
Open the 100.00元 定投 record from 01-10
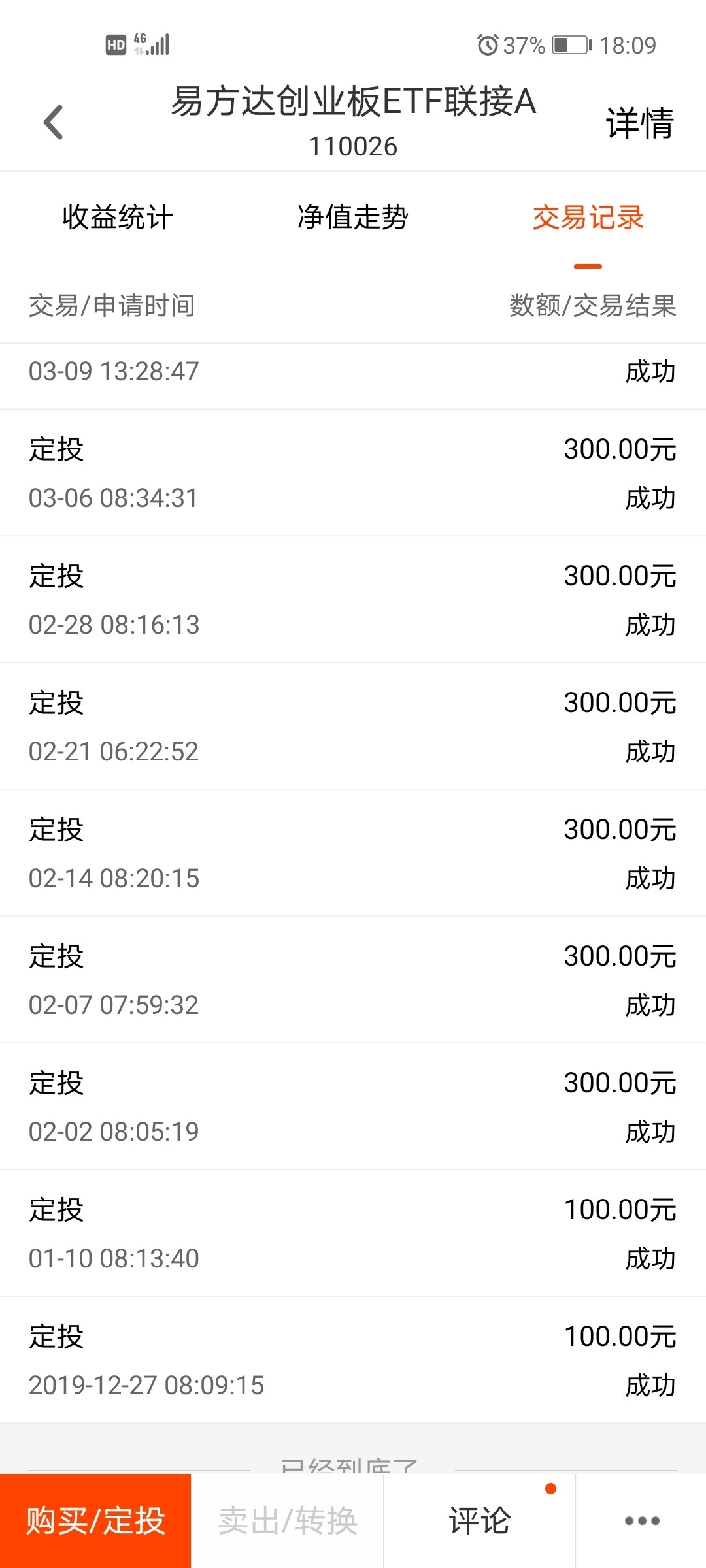point(353,1233)
